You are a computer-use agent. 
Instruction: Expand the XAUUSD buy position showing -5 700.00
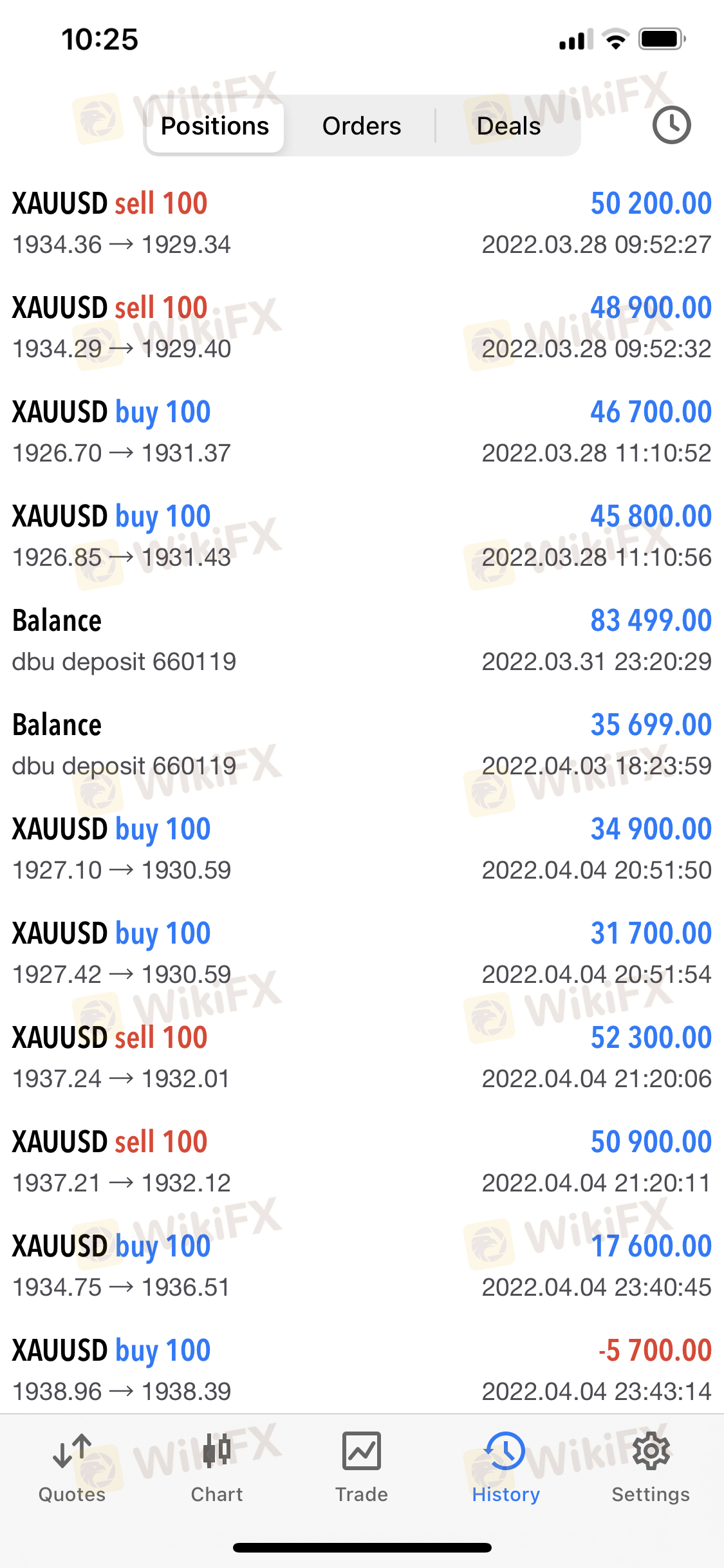tap(362, 1370)
